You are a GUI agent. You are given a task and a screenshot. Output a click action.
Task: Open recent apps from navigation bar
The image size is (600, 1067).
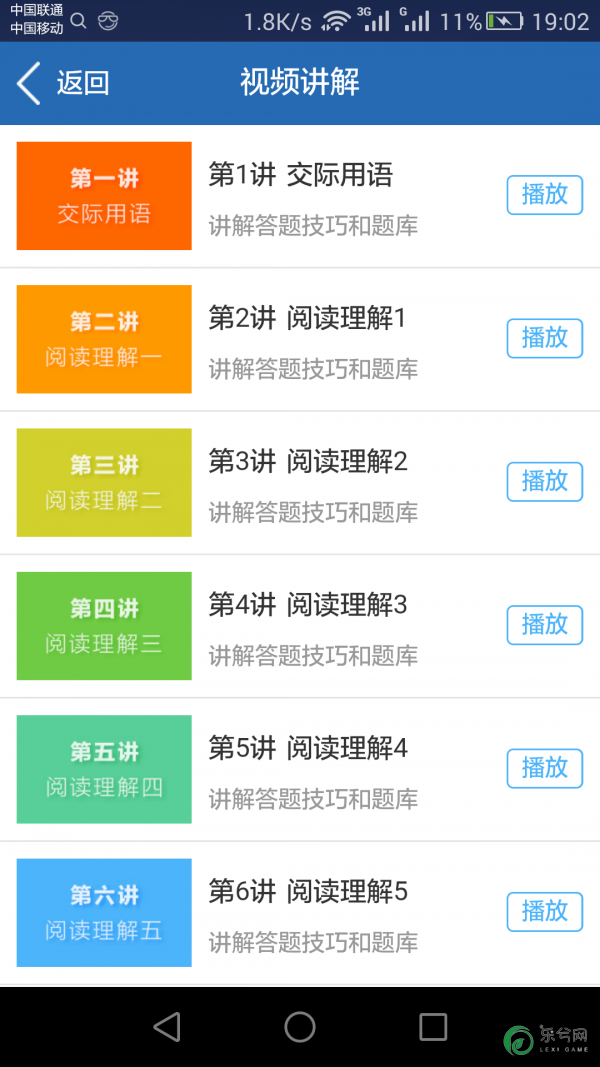point(433,1026)
